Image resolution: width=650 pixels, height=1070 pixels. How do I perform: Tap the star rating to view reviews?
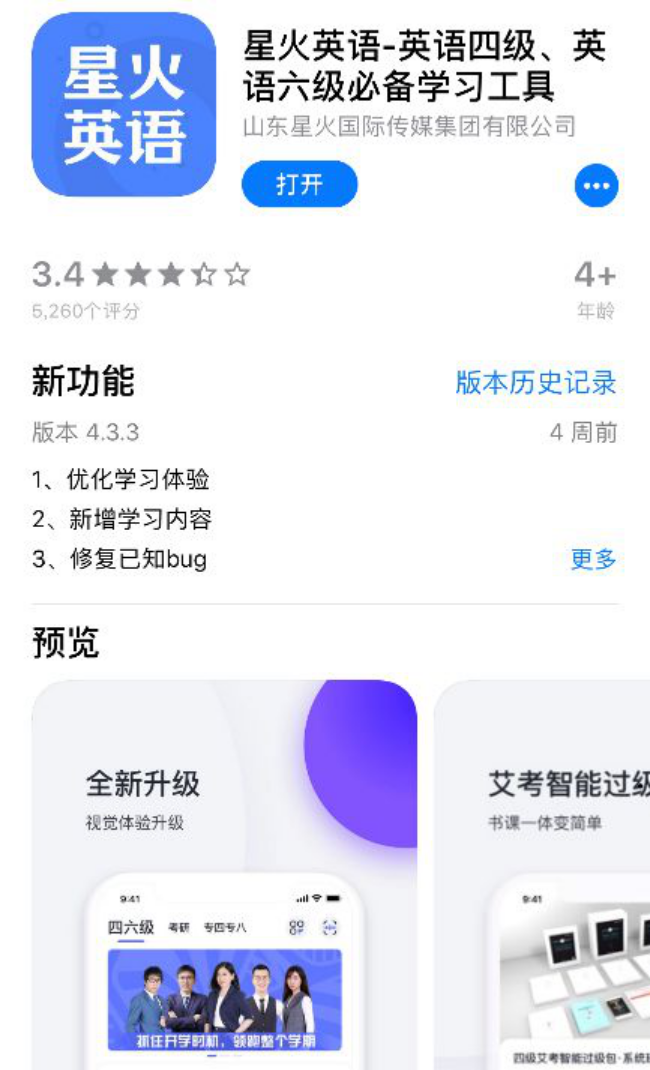click(x=170, y=274)
